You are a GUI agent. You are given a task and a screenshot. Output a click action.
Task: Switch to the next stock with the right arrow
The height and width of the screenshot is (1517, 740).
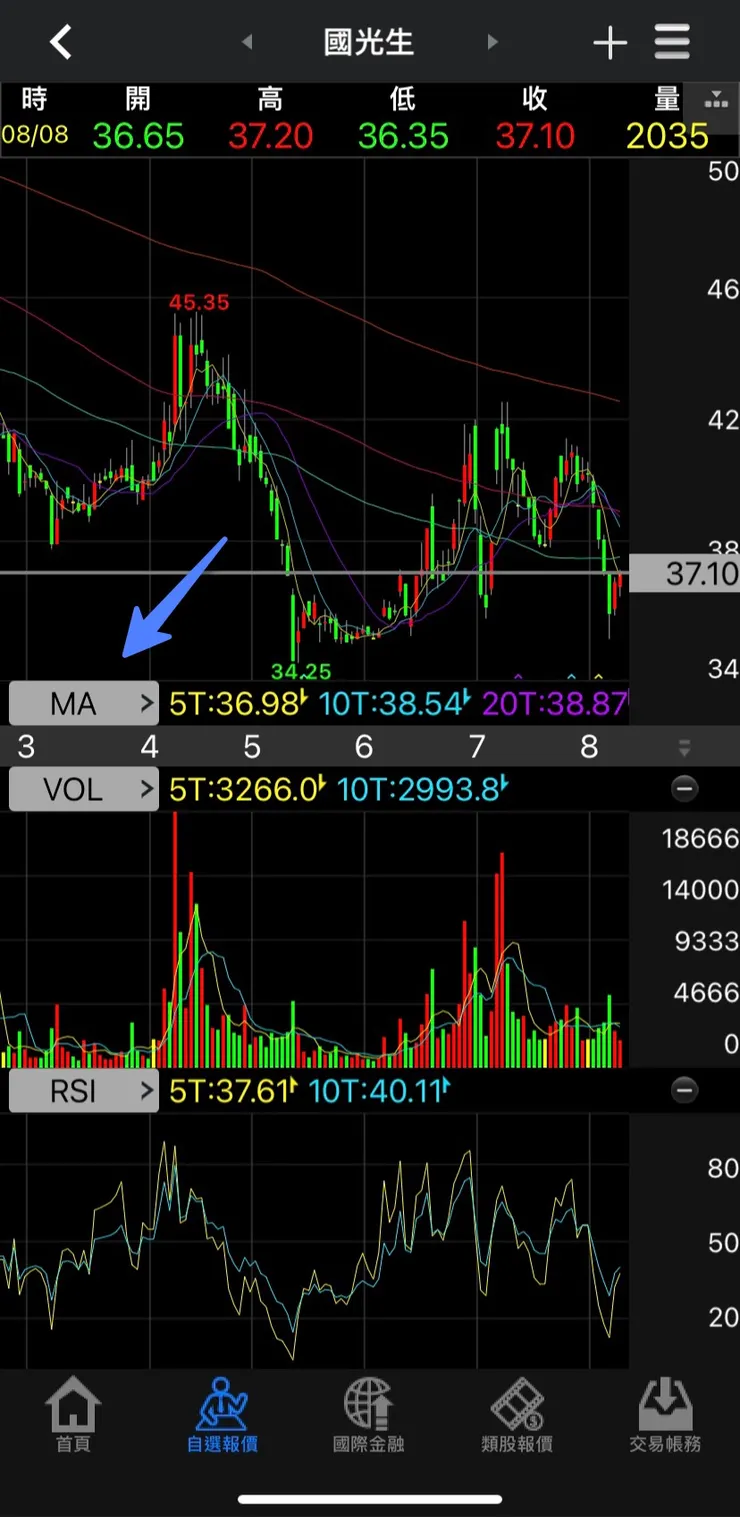(x=491, y=42)
